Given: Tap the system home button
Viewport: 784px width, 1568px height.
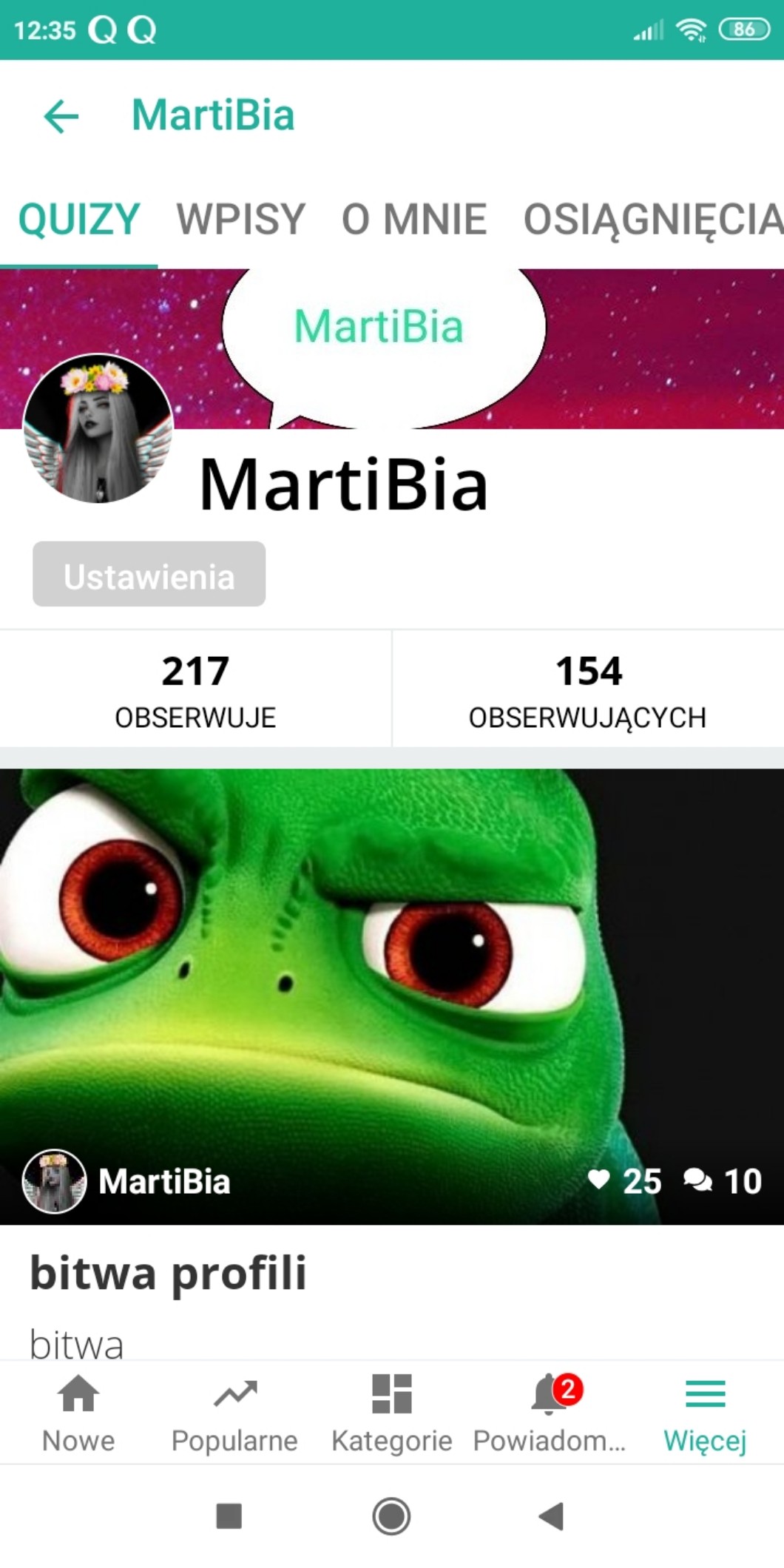Looking at the screenshot, I should pos(391,1516).
